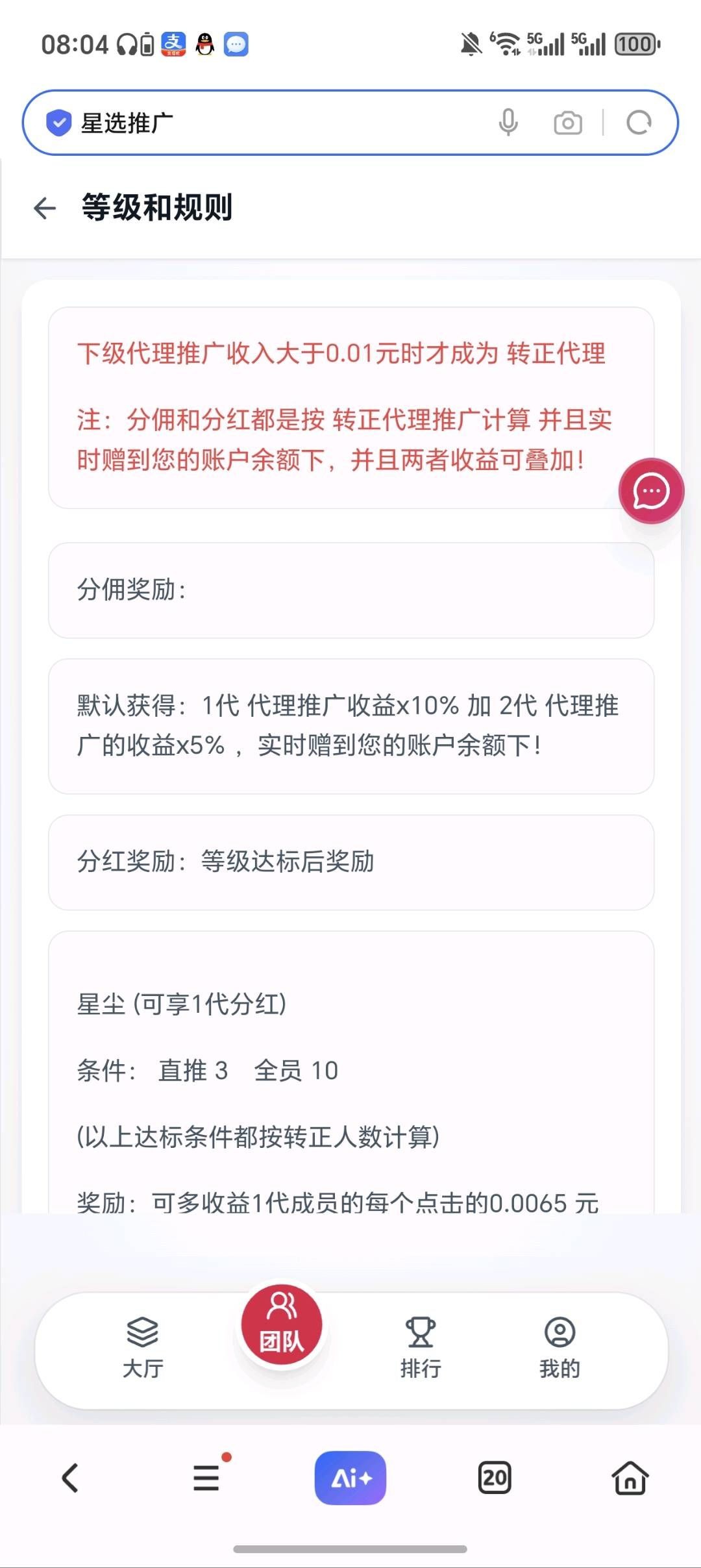Image resolution: width=701 pixels, height=1568 pixels.
Task: Launch the Ai+ assistant
Action: tap(350, 1478)
